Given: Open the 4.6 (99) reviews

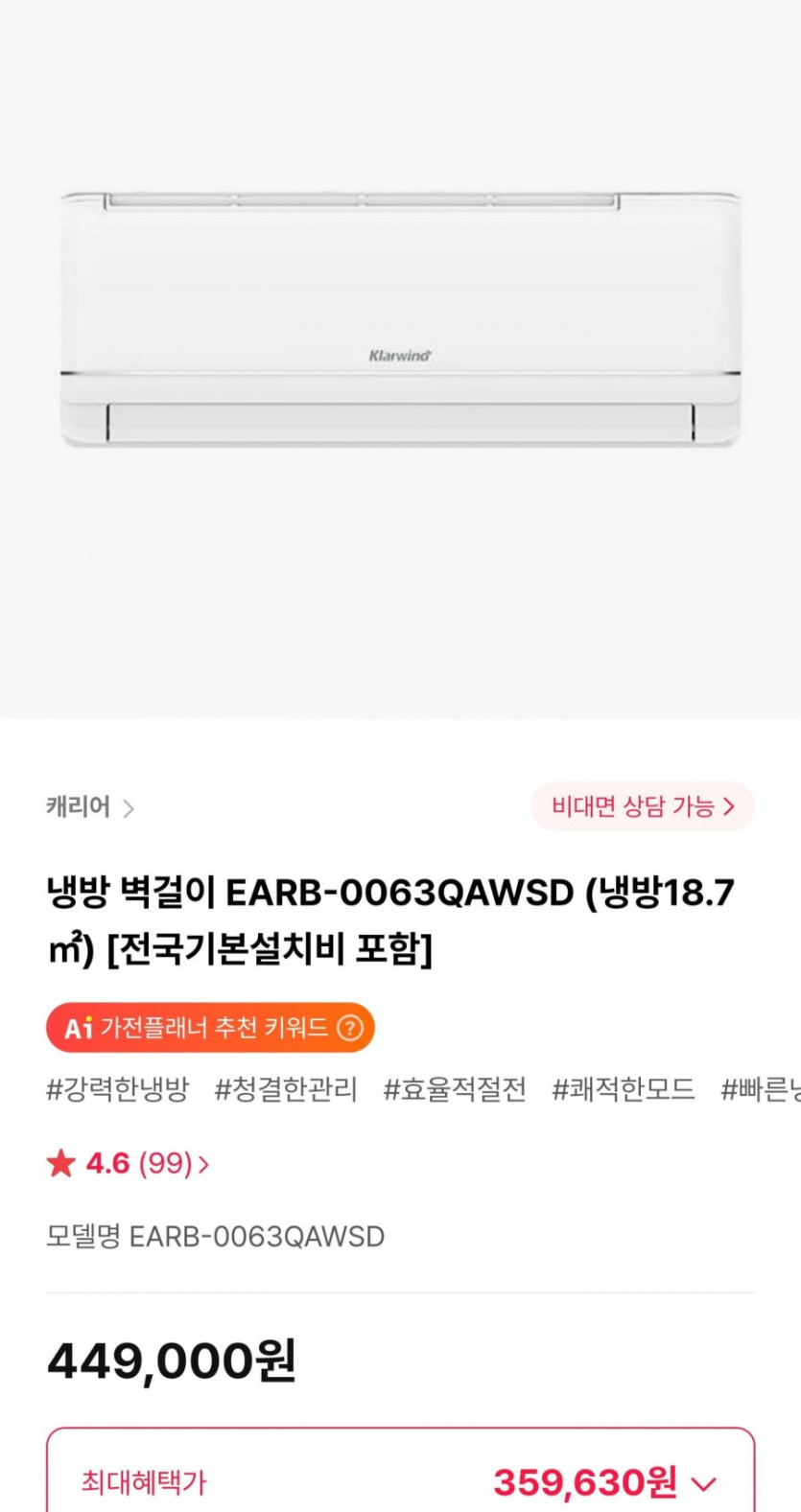Looking at the screenshot, I should (x=128, y=1163).
